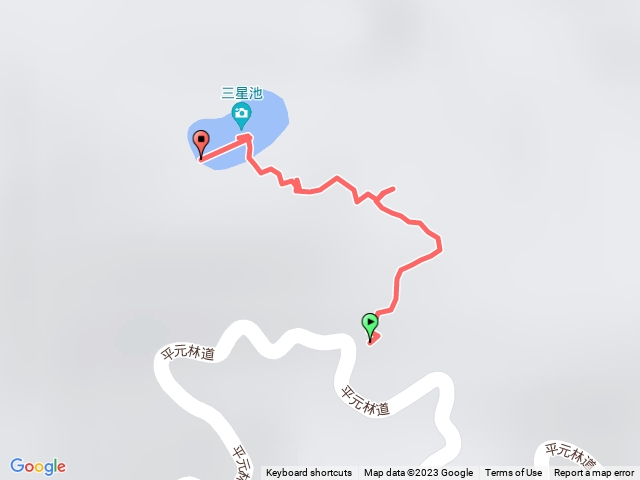This screenshot has height=480, width=640.
Task: Show the keyboard shortcuts
Action: (x=308, y=473)
